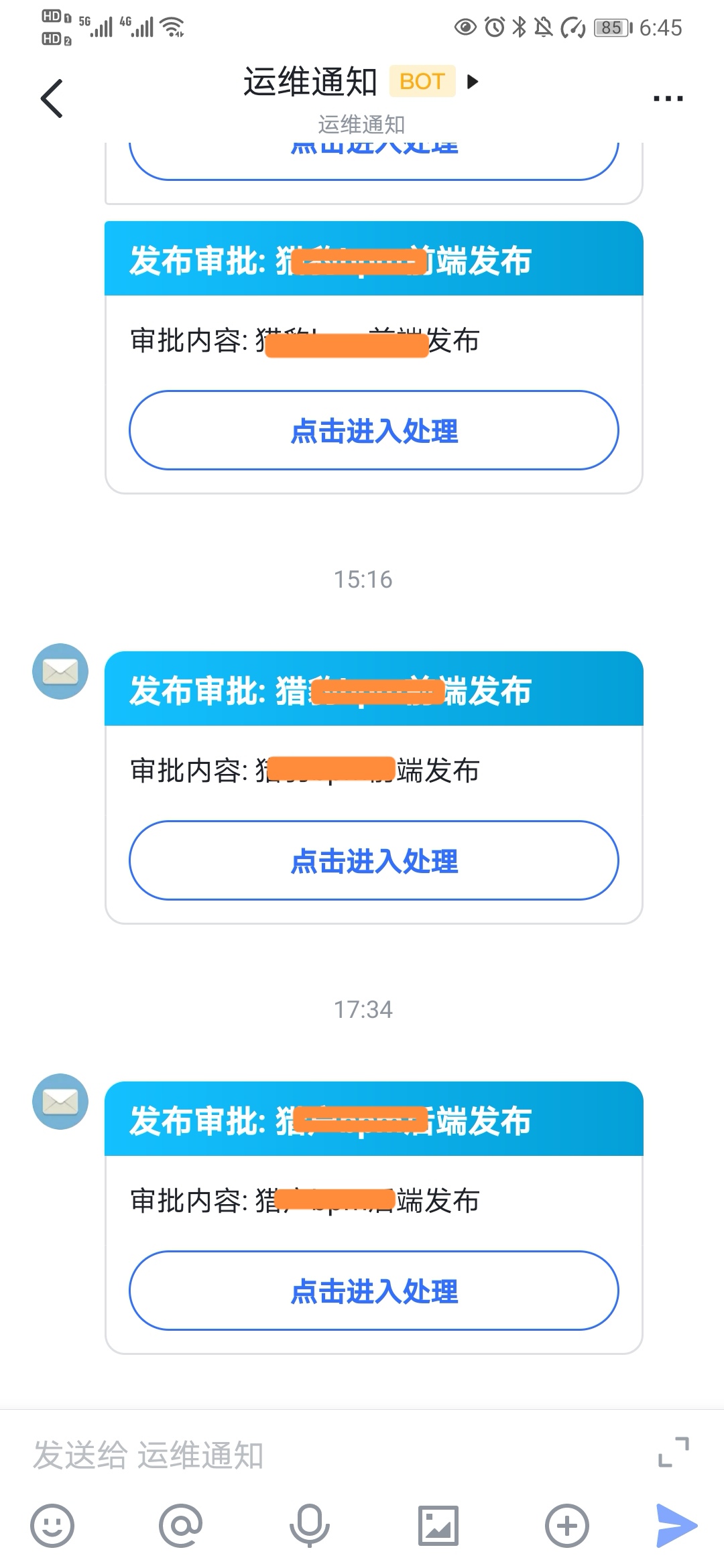Start voice input with the microphone
724x1568 pixels.
click(309, 1526)
